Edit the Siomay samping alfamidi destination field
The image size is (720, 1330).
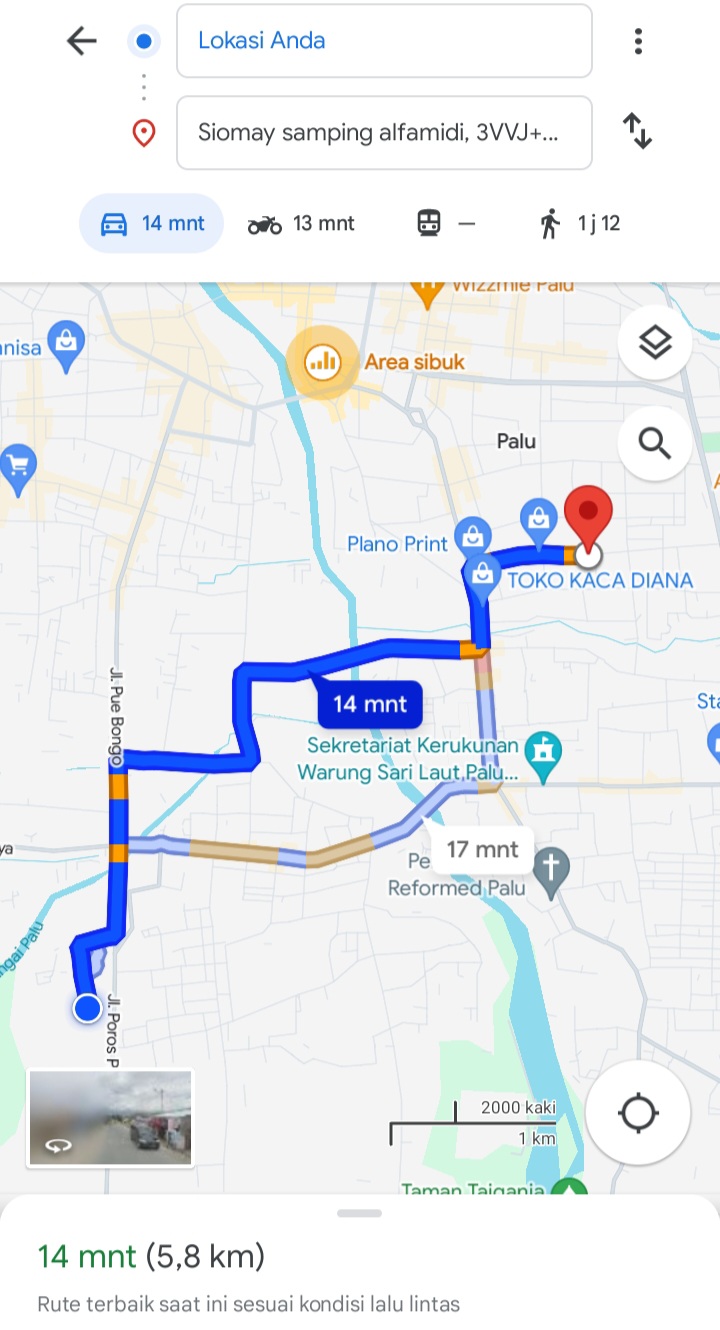coord(384,133)
